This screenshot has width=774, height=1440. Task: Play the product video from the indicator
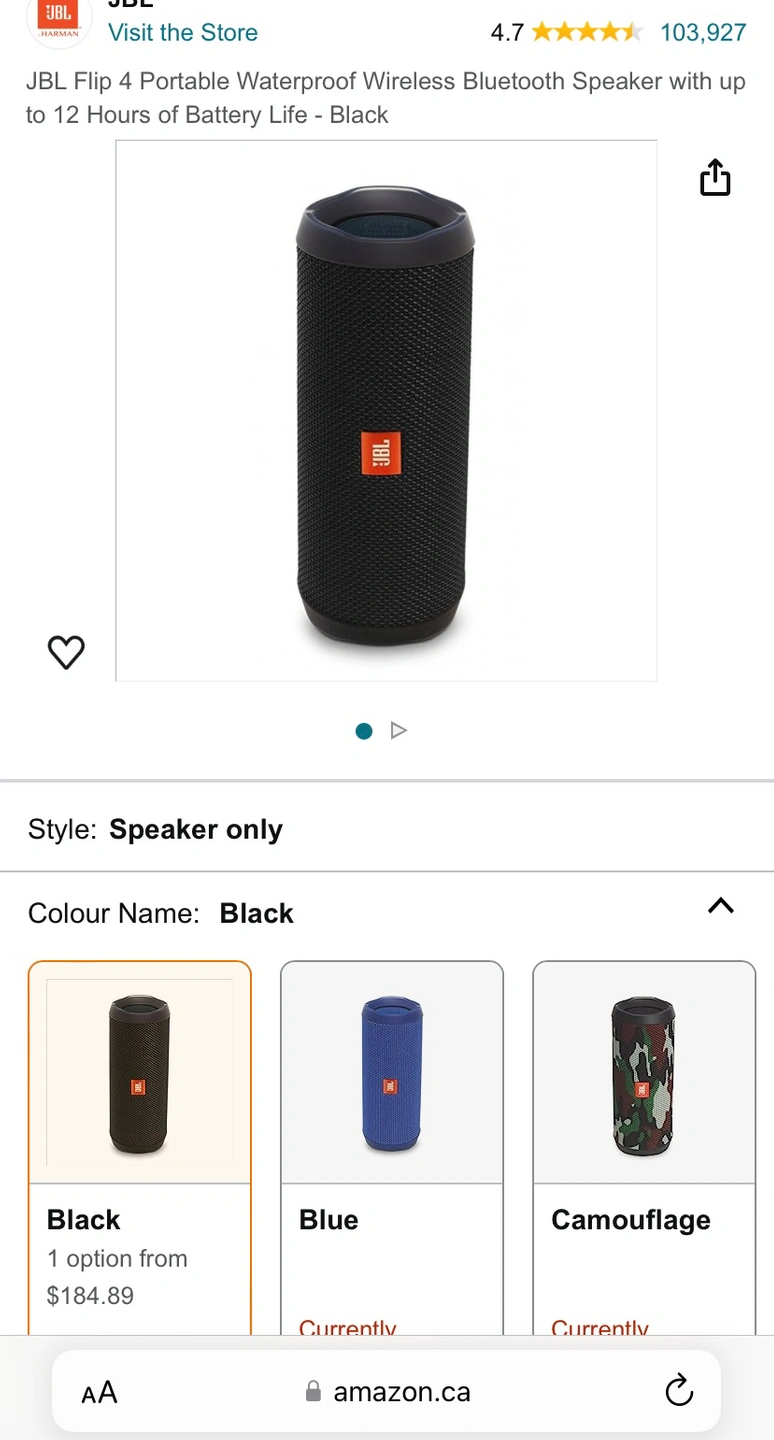point(399,731)
